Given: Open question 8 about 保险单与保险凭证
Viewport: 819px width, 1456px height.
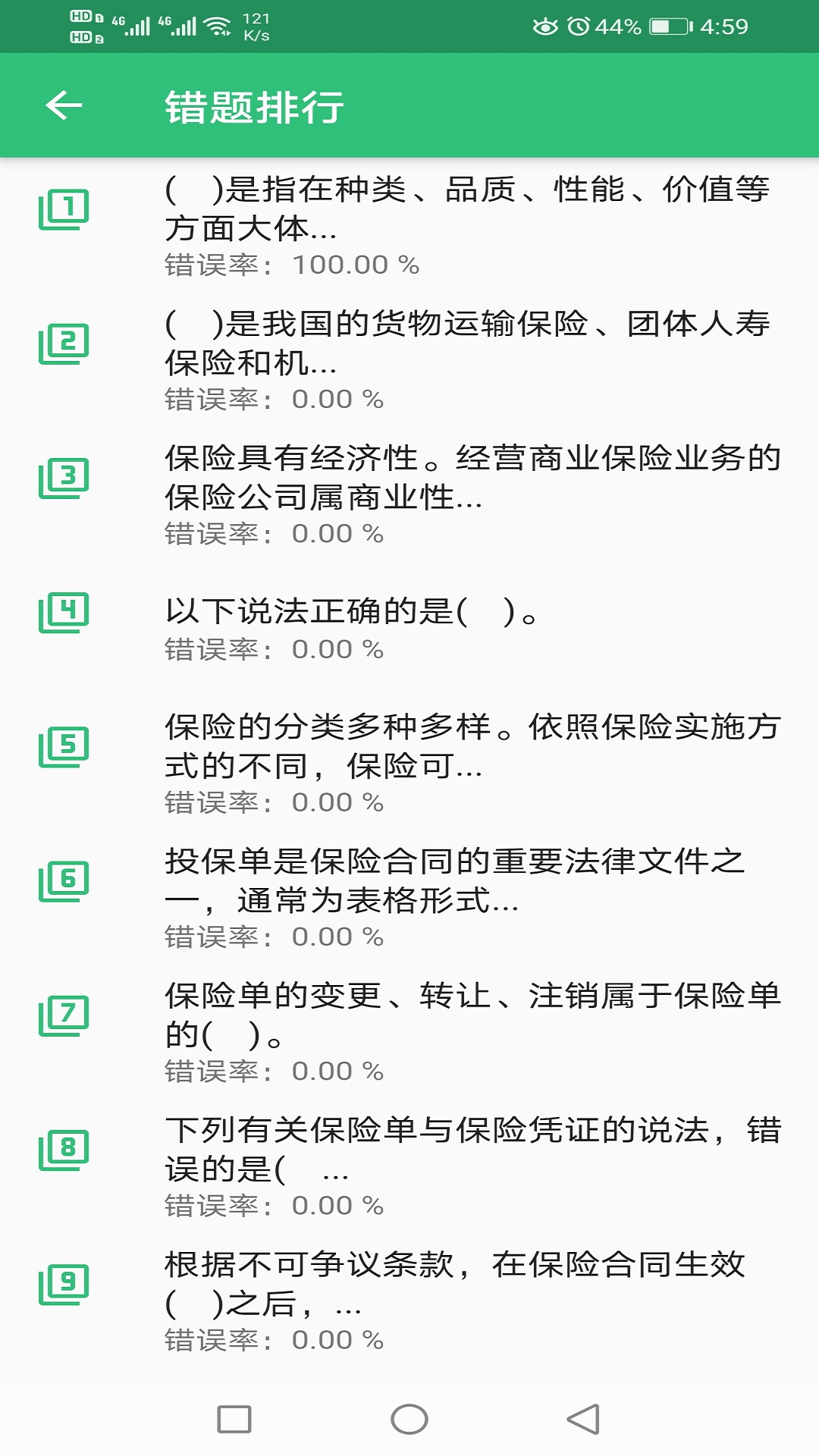Looking at the screenshot, I should click(x=409, y=1166).
